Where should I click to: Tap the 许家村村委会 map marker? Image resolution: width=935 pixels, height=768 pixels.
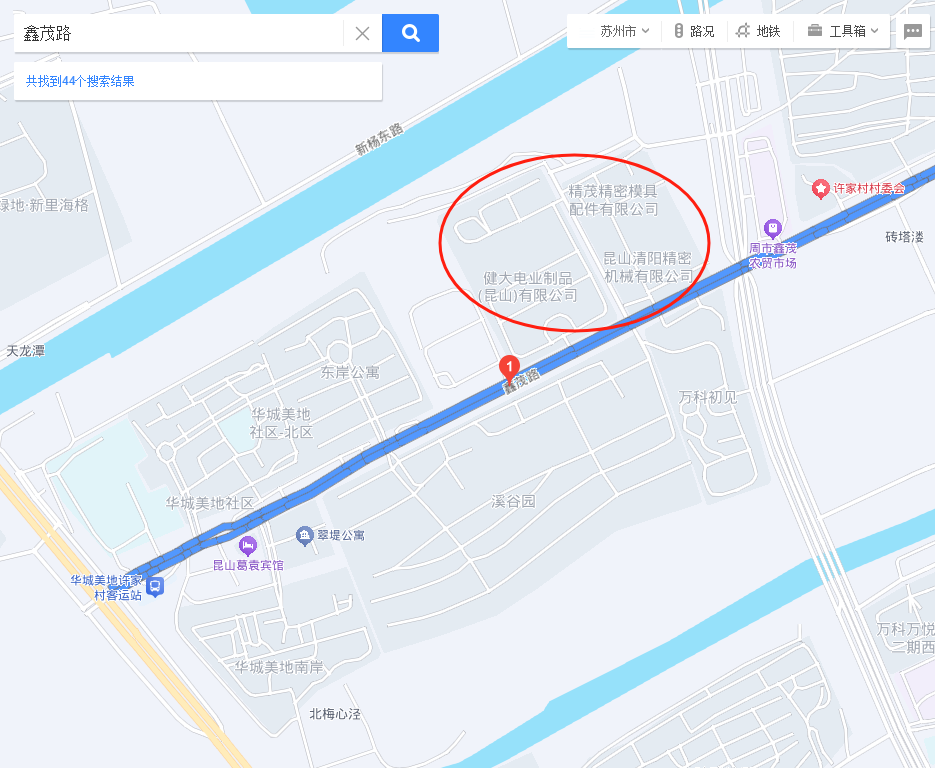(x=821, y=188)
